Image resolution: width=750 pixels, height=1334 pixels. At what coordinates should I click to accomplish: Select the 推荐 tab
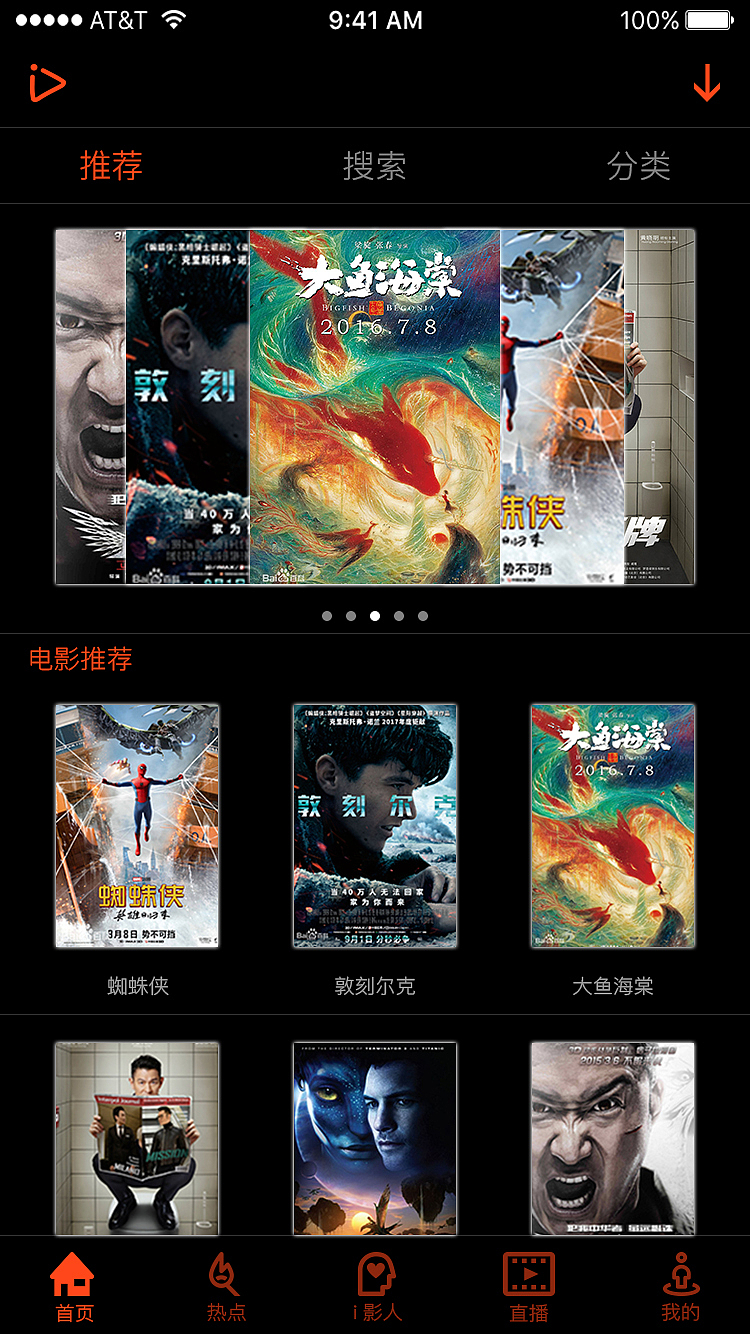point(111,166)
